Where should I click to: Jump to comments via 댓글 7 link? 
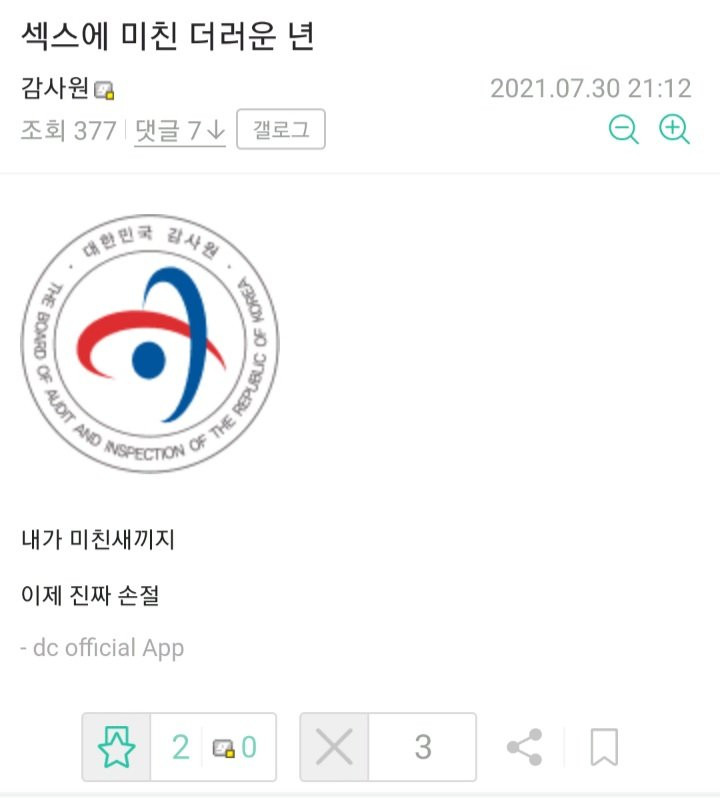[x=180, y=130]
